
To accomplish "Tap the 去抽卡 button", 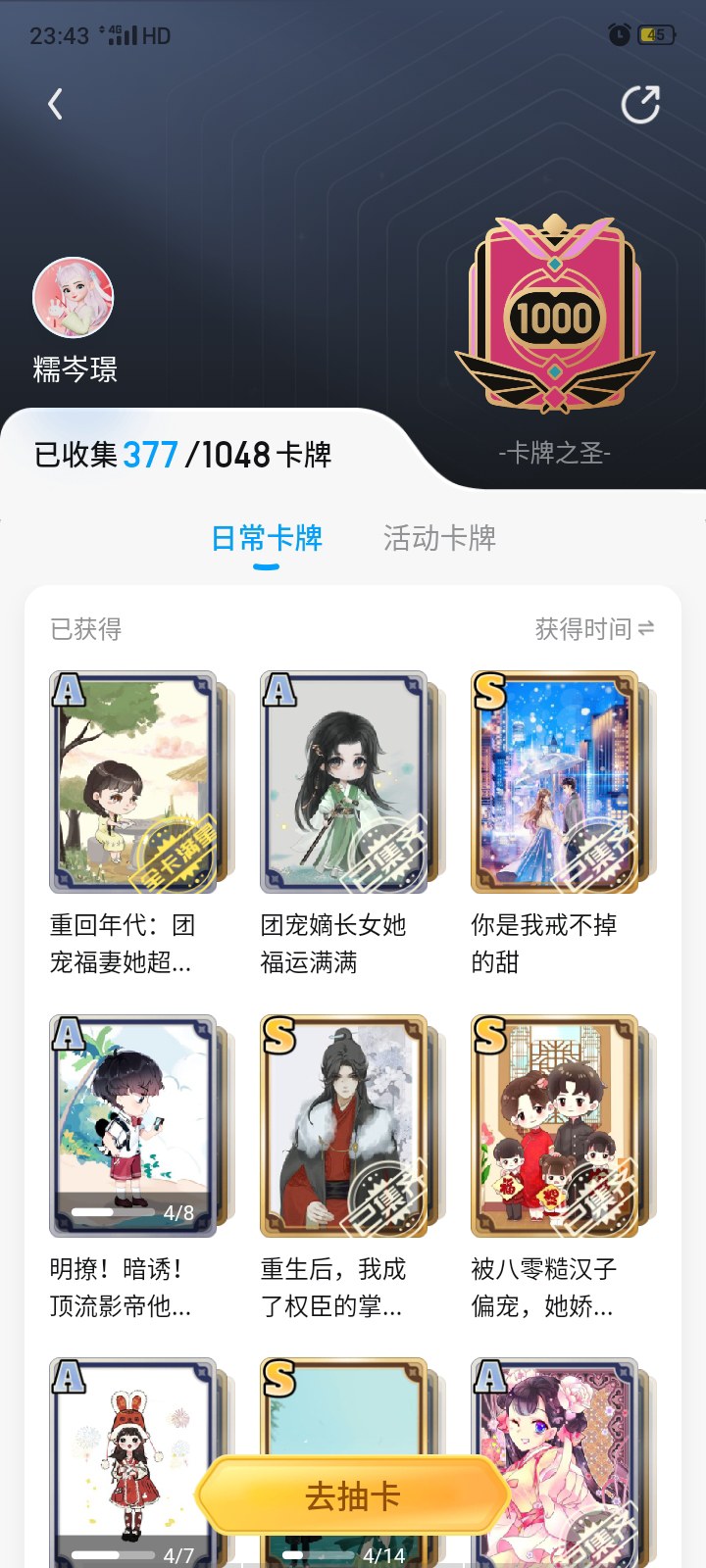I will (353, 1495).
